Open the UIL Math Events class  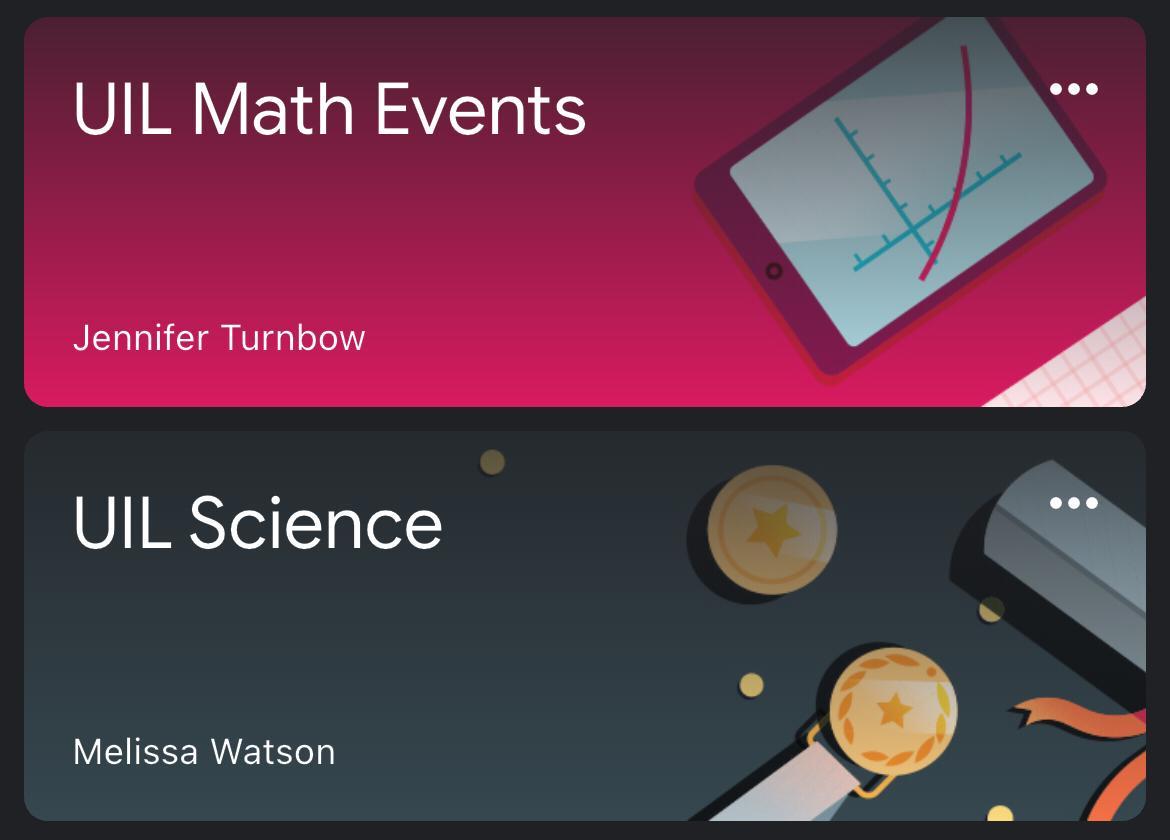pos(330,110)
